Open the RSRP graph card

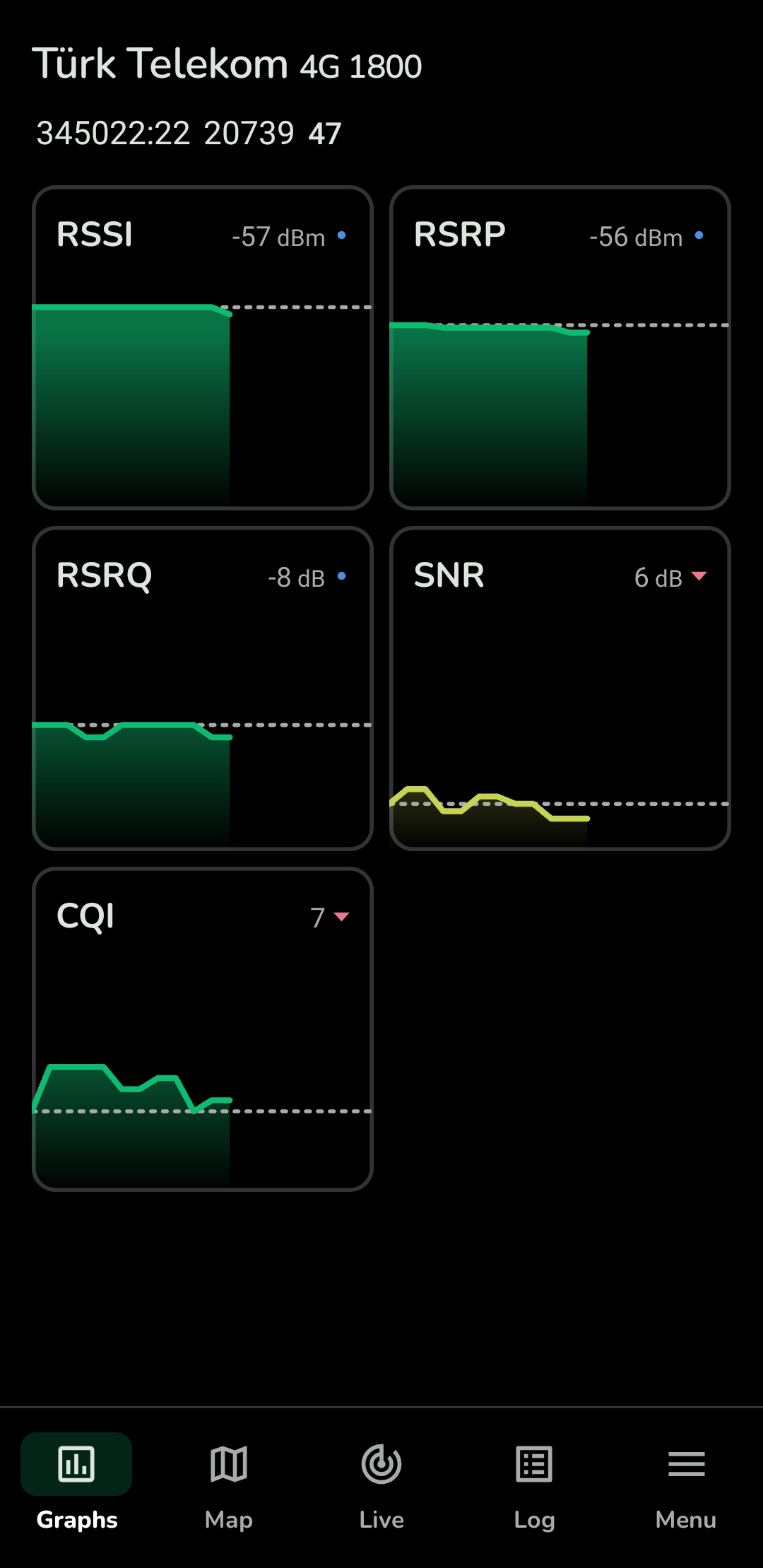click(560, 347)
